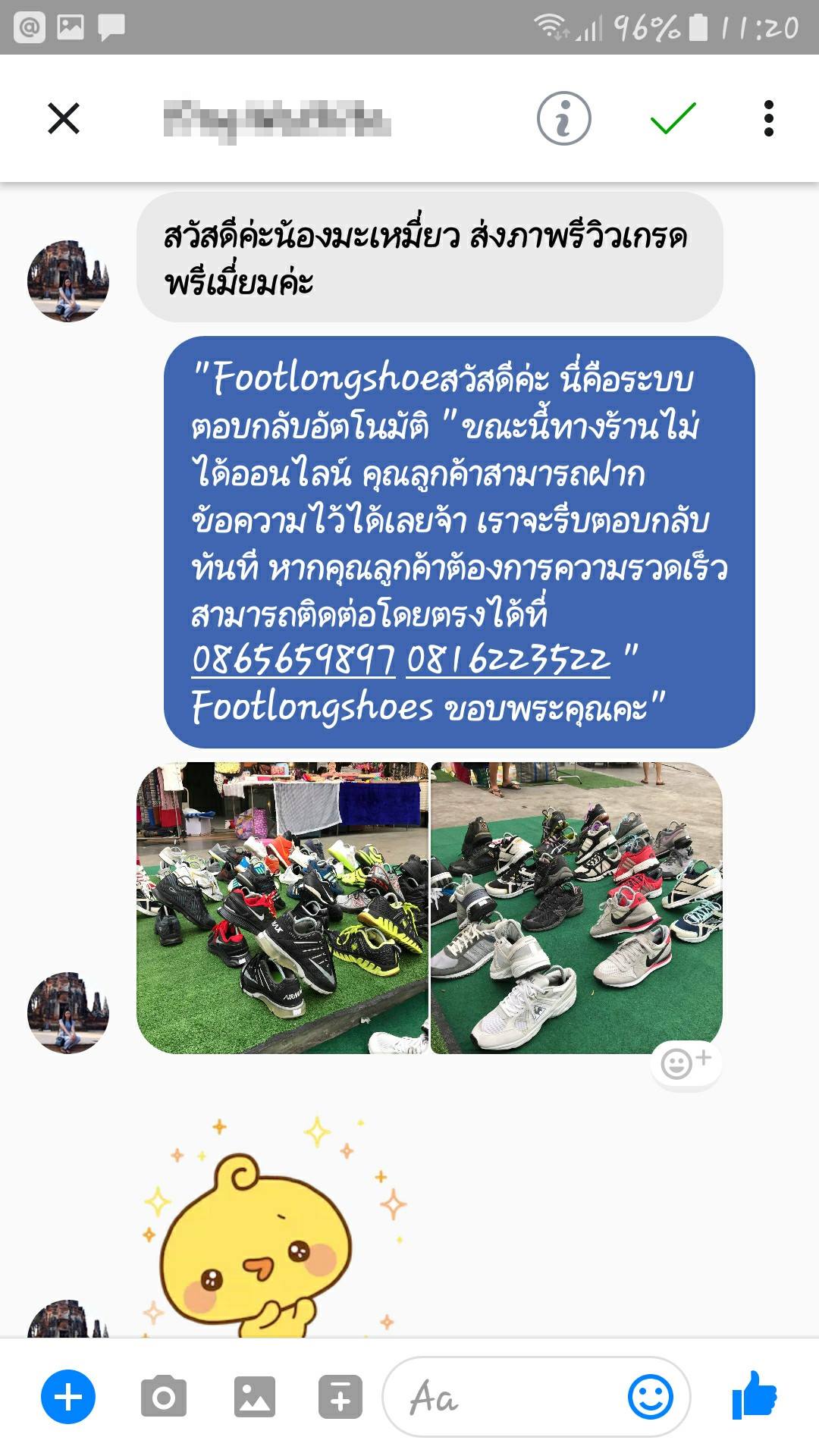Open the gallery image picker
Viewport: 819px width, 1456px height.
pos(254,1397)
